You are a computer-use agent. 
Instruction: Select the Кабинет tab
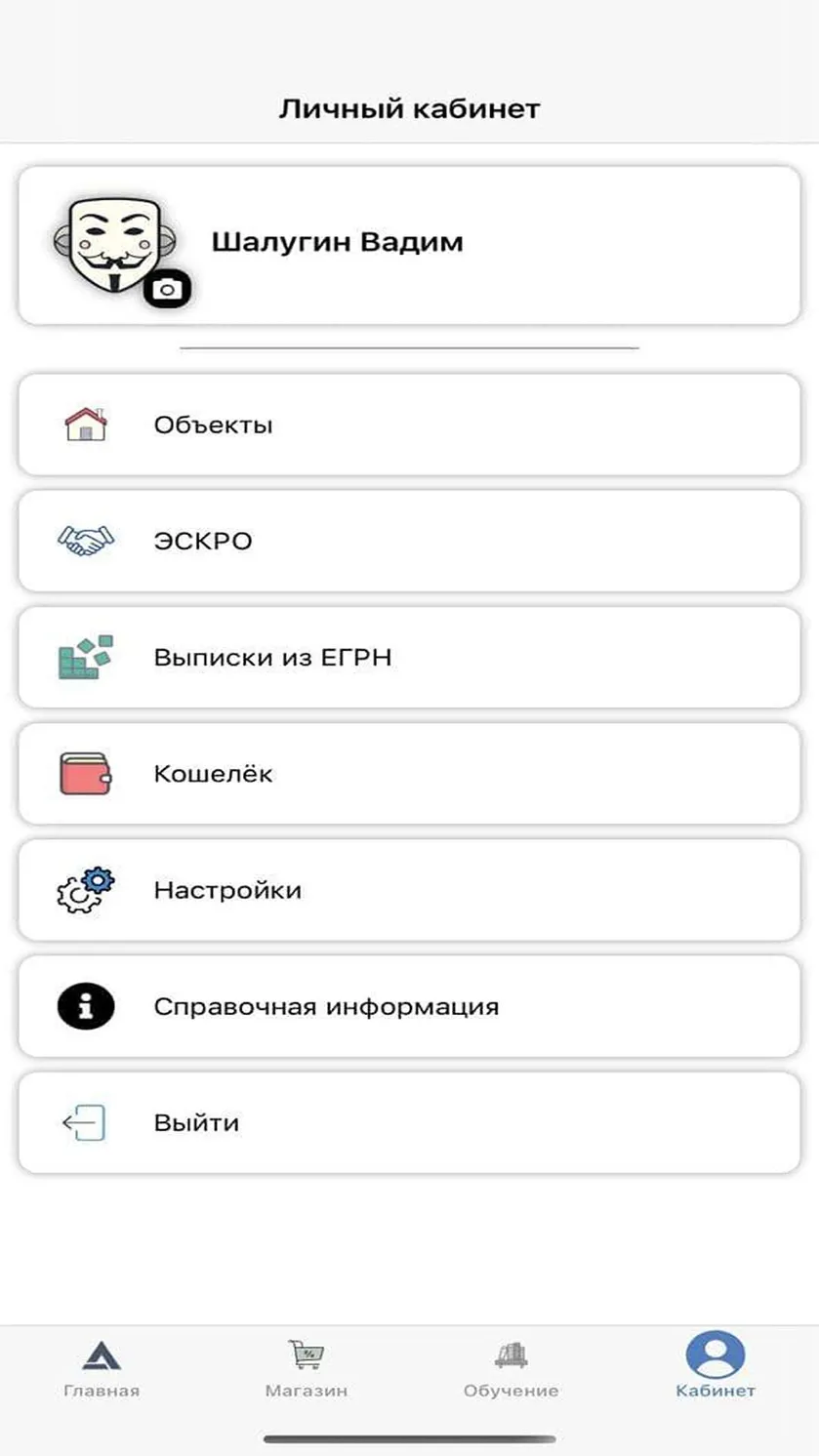pos(716,1366)
